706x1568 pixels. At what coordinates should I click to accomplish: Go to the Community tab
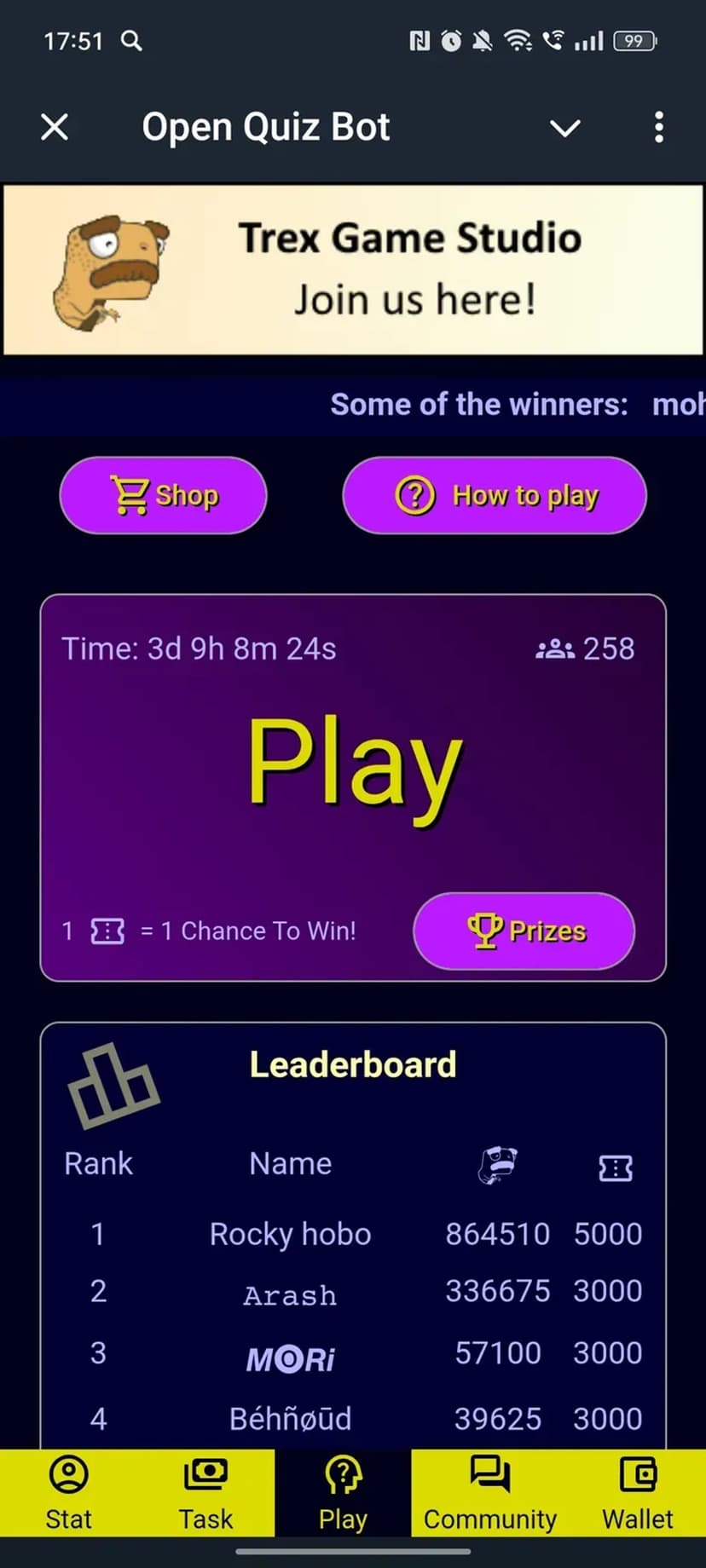[x=490, y=1493]
